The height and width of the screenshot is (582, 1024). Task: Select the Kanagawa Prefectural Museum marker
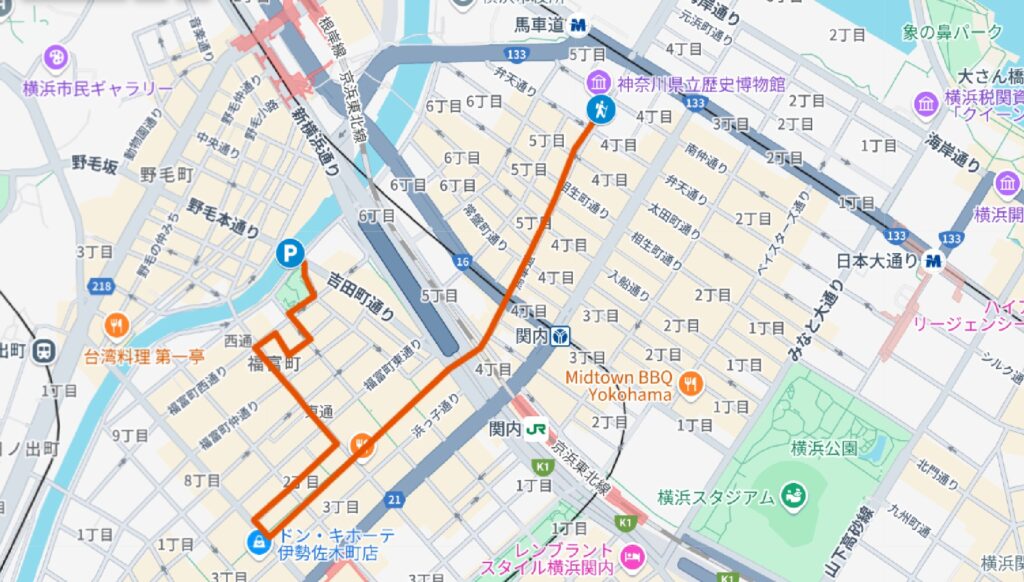(x=598, y=81)
